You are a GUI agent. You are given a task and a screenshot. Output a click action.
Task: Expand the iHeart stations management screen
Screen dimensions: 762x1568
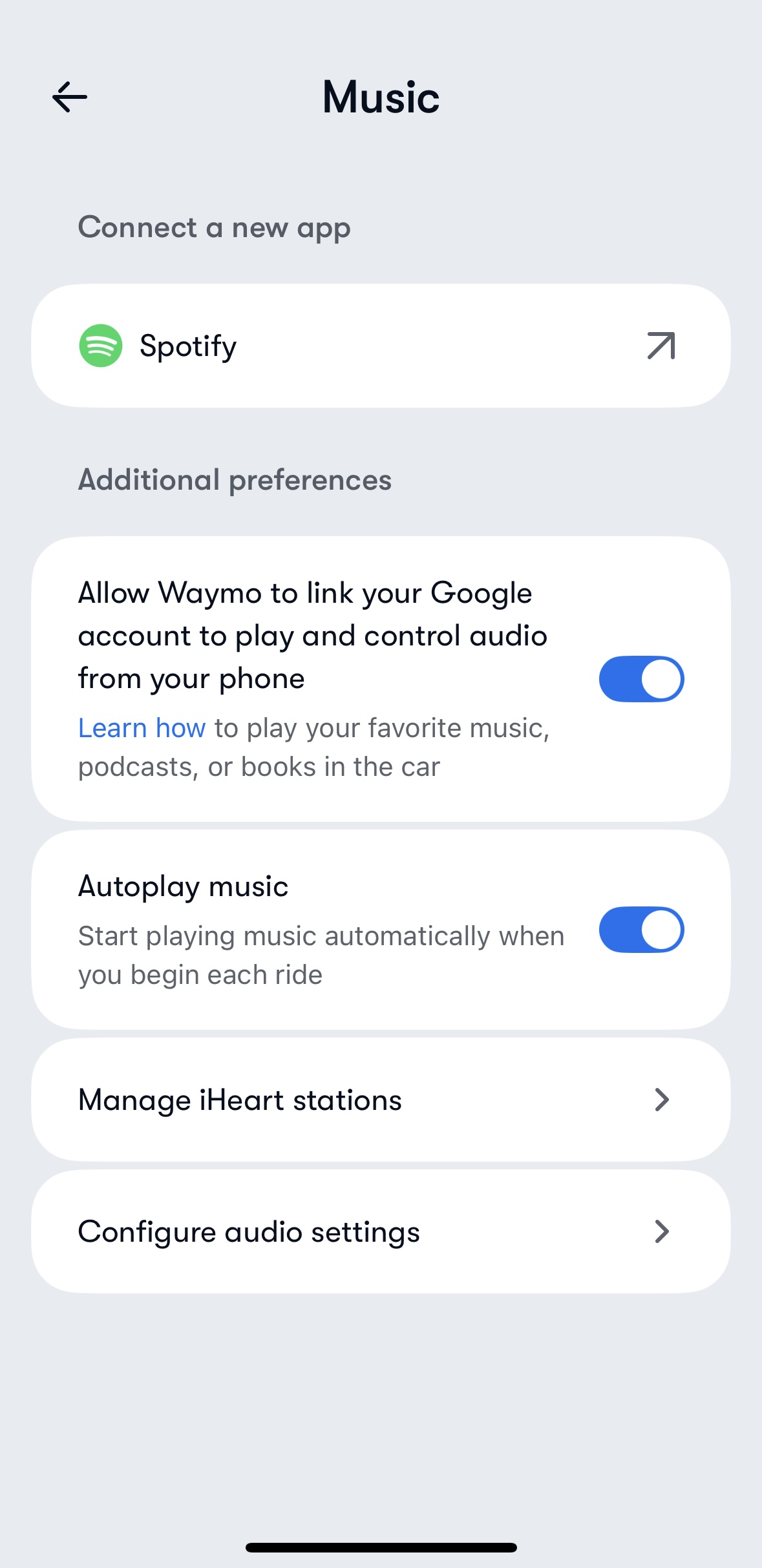click(381, 1100)
